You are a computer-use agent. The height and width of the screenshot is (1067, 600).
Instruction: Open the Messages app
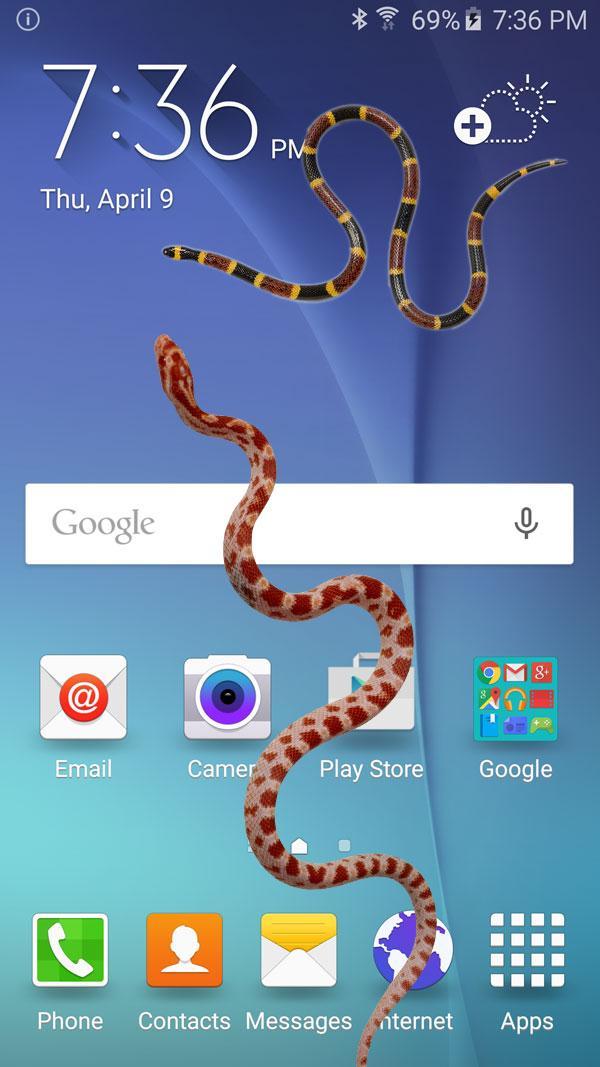tap(298, 950)
